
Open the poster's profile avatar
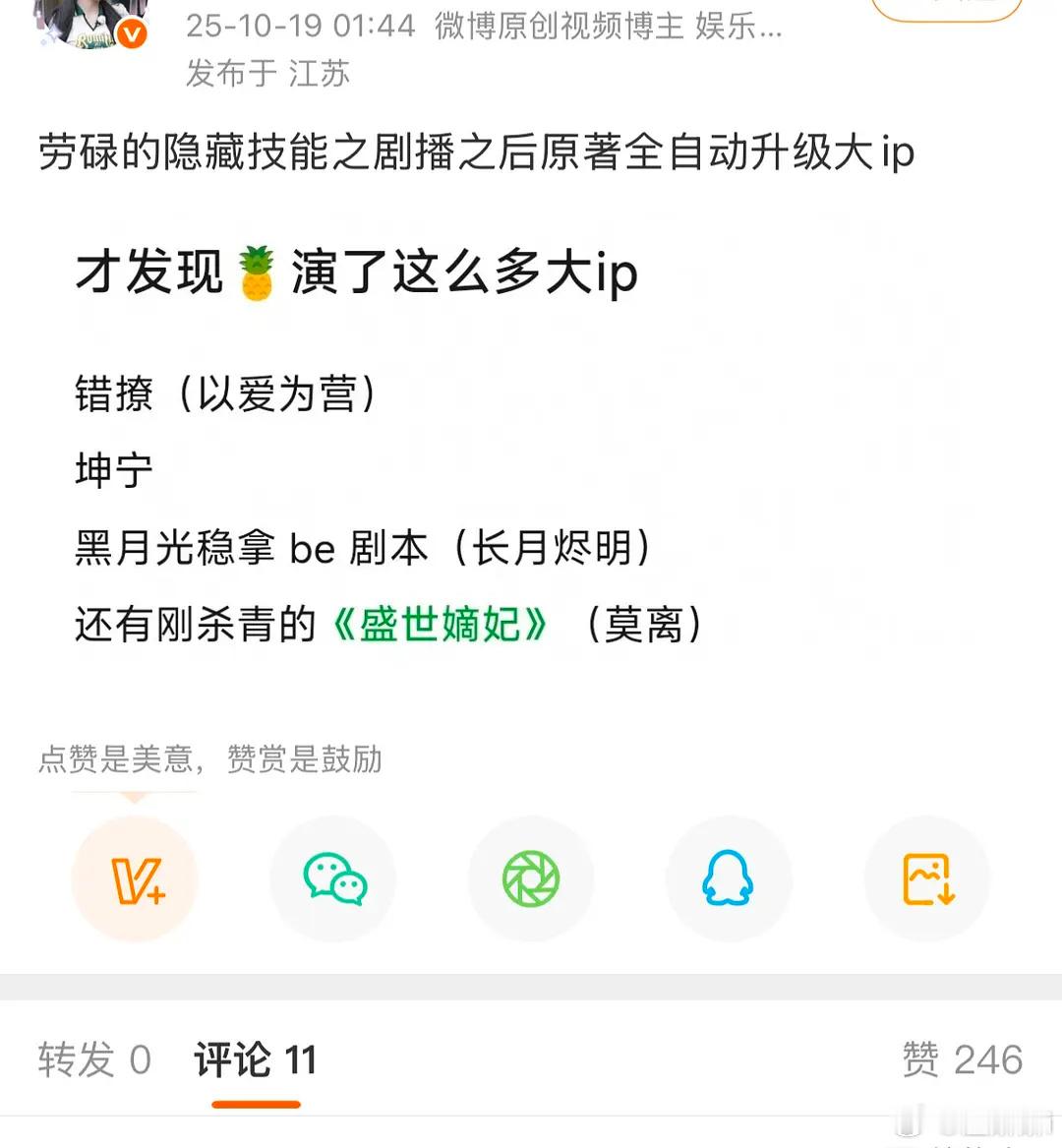[x=88, y=22]
